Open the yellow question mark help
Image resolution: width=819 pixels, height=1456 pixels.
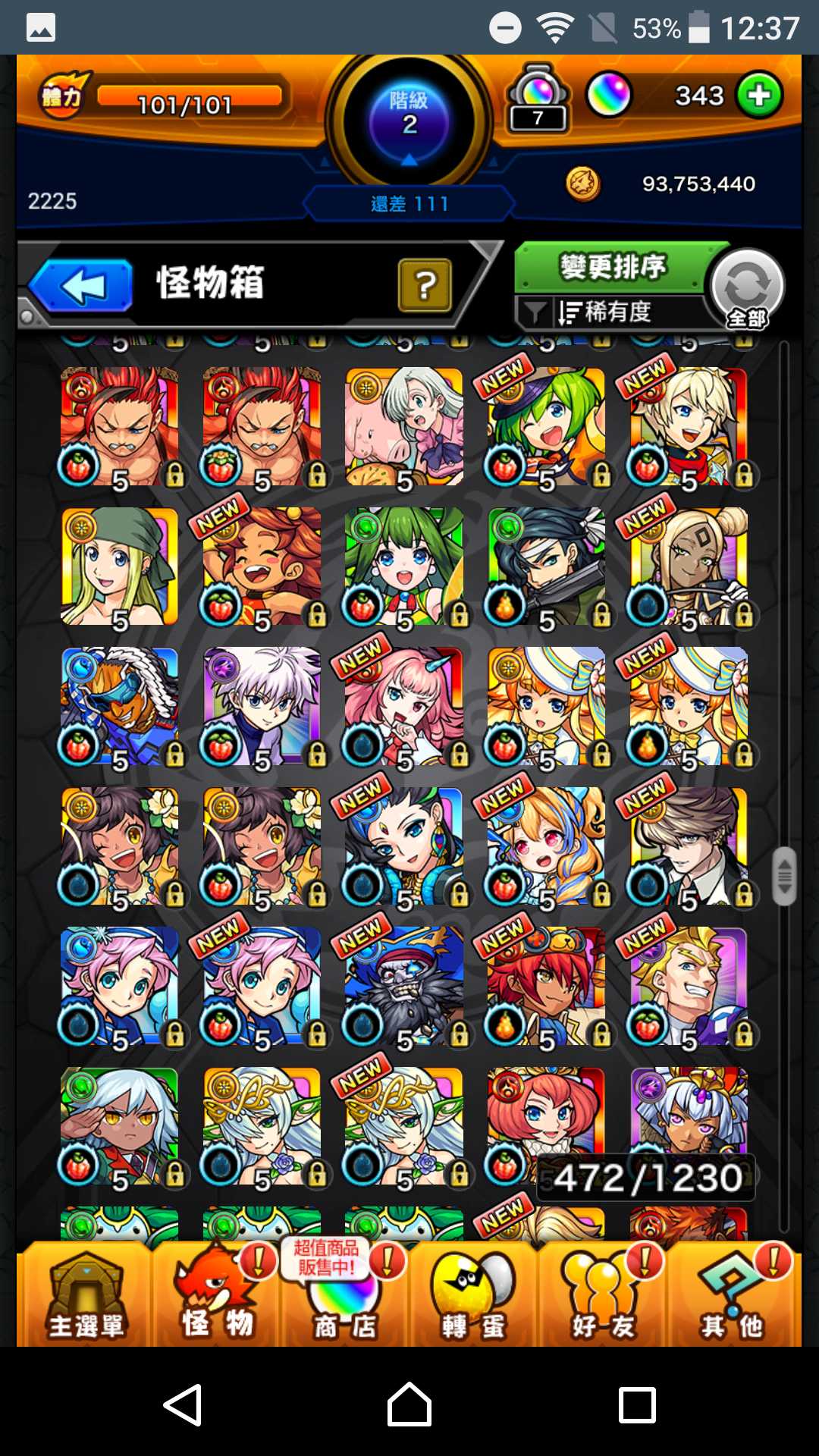(425, 285)
